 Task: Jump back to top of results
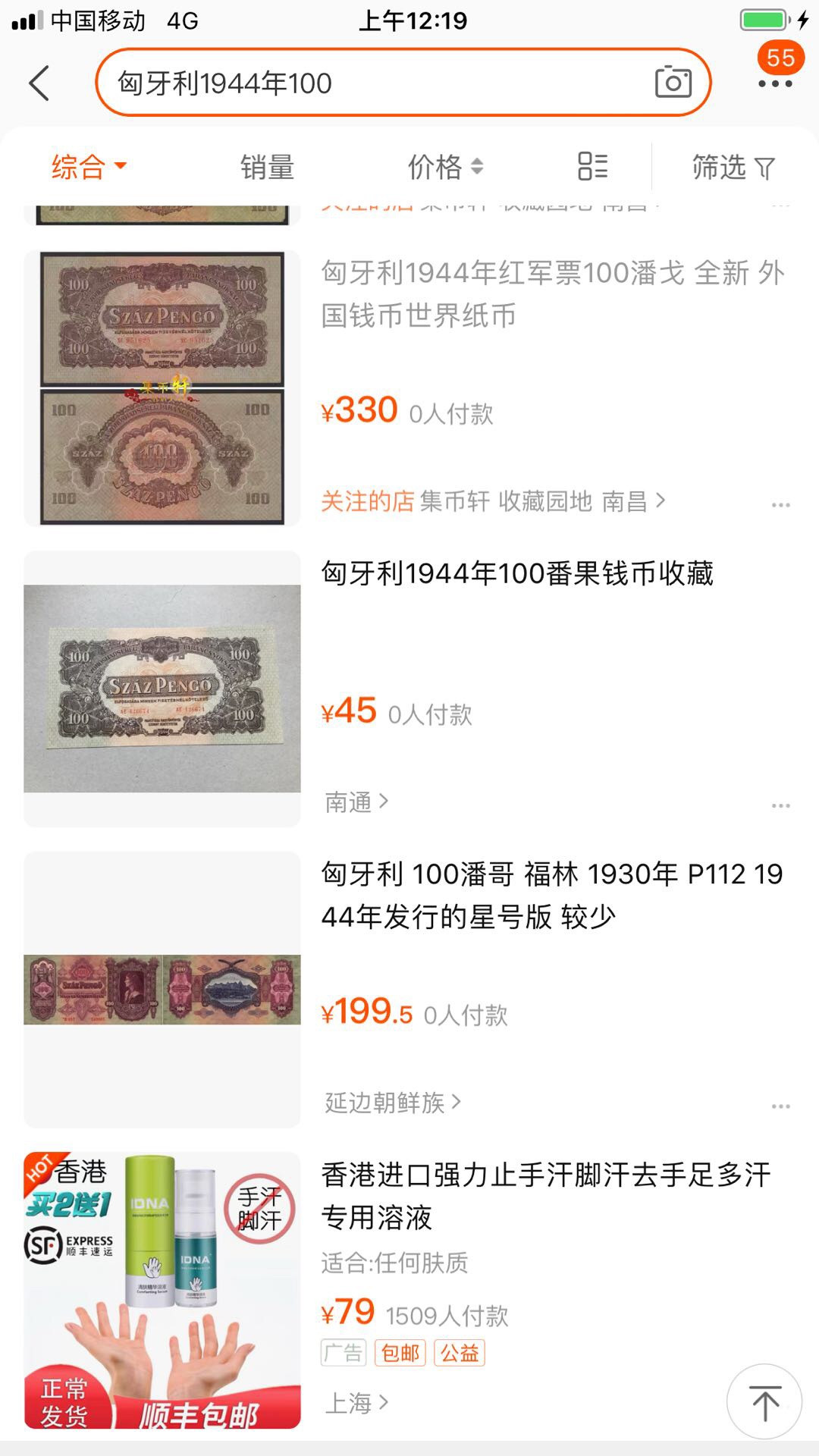point(764,1401)
